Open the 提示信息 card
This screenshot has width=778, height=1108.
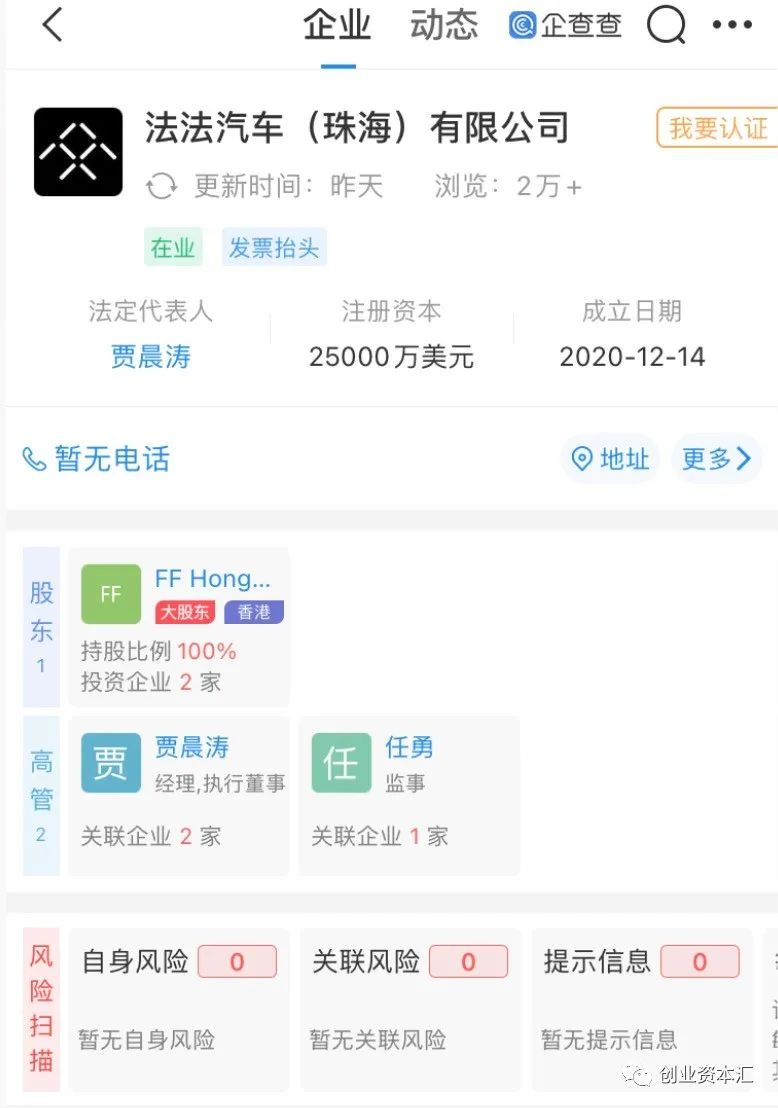pyautogui.click(x=641, y=1003)
